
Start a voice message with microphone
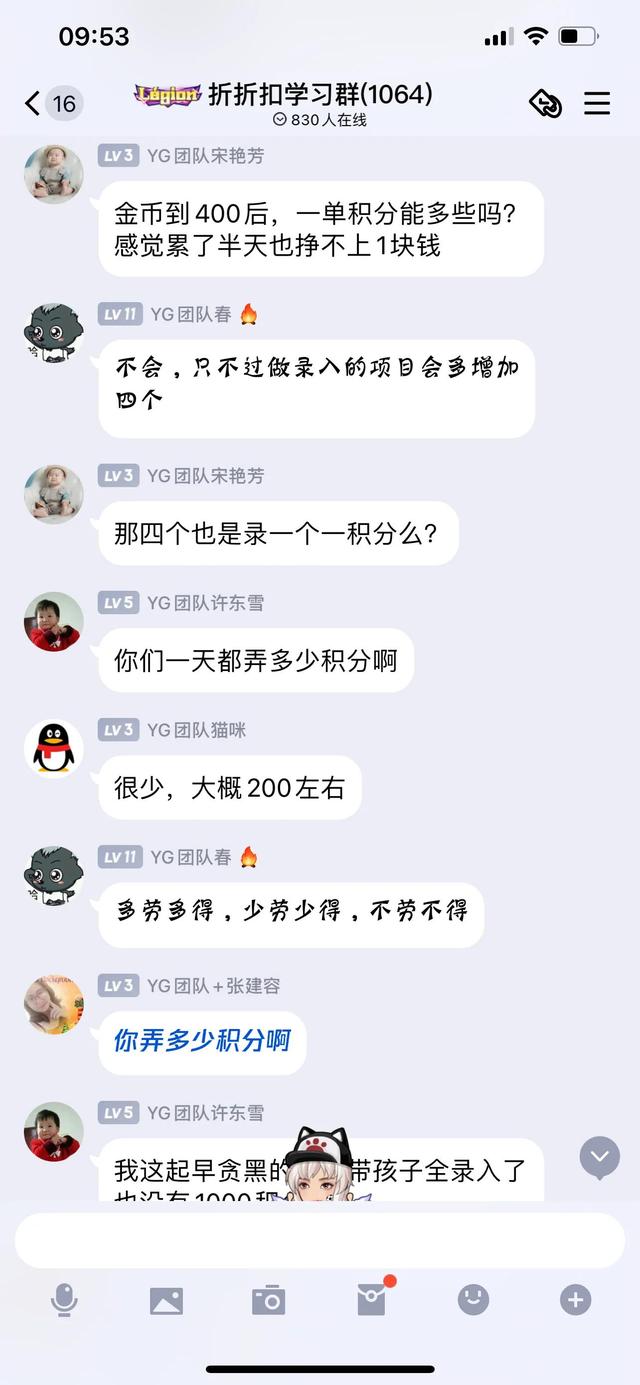tap(64, 1300)
